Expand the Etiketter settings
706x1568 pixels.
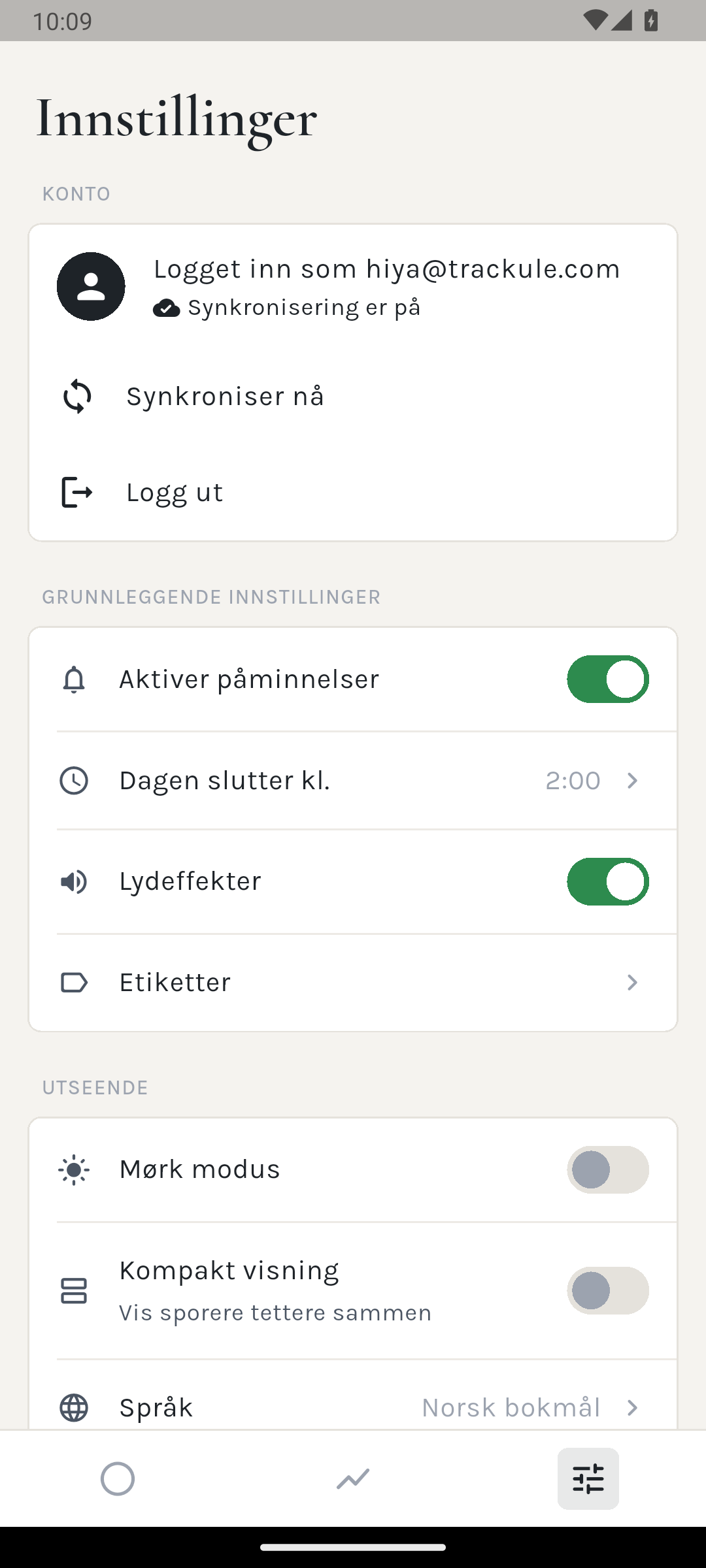click(353, 982)
